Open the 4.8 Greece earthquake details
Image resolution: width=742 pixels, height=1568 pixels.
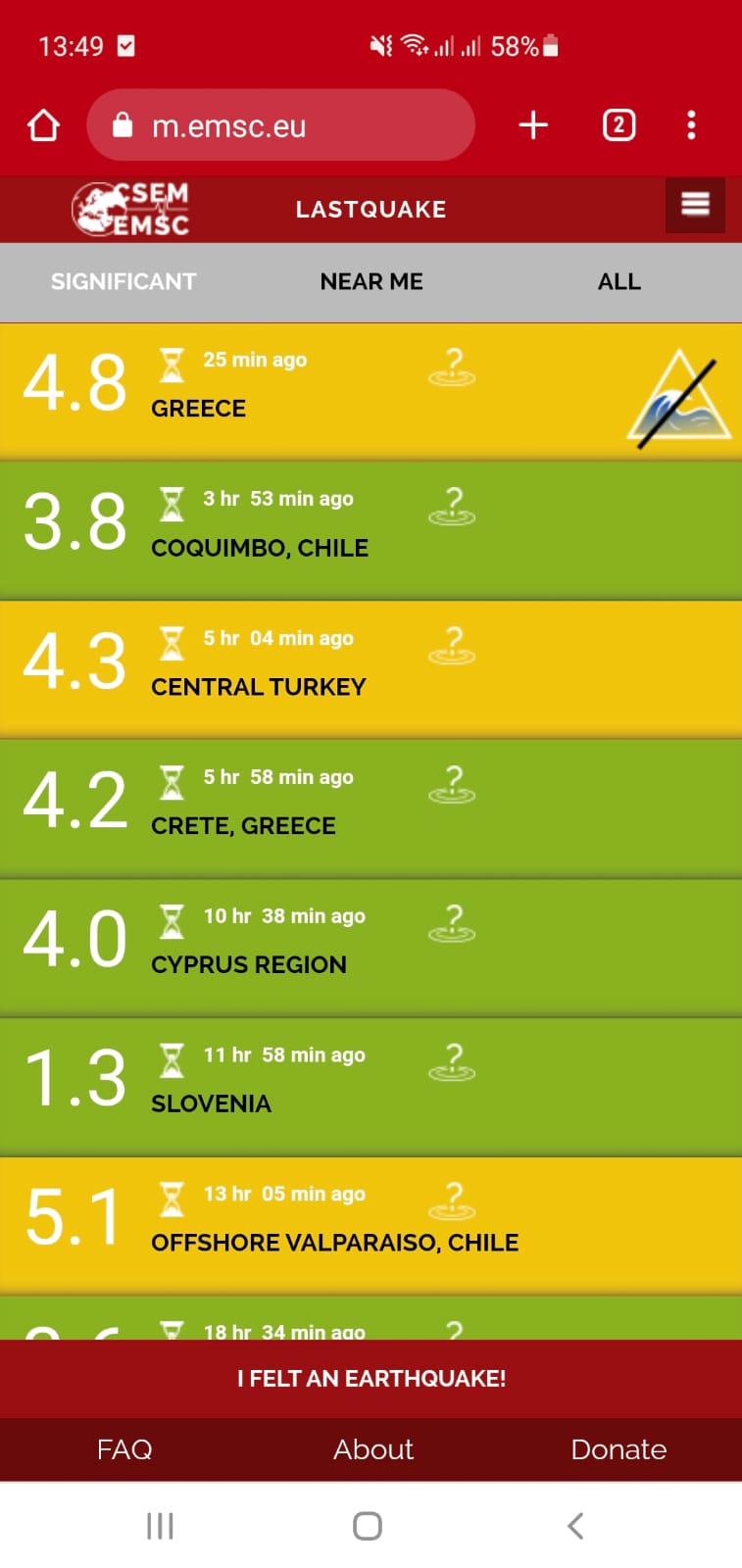pos(294,391)
